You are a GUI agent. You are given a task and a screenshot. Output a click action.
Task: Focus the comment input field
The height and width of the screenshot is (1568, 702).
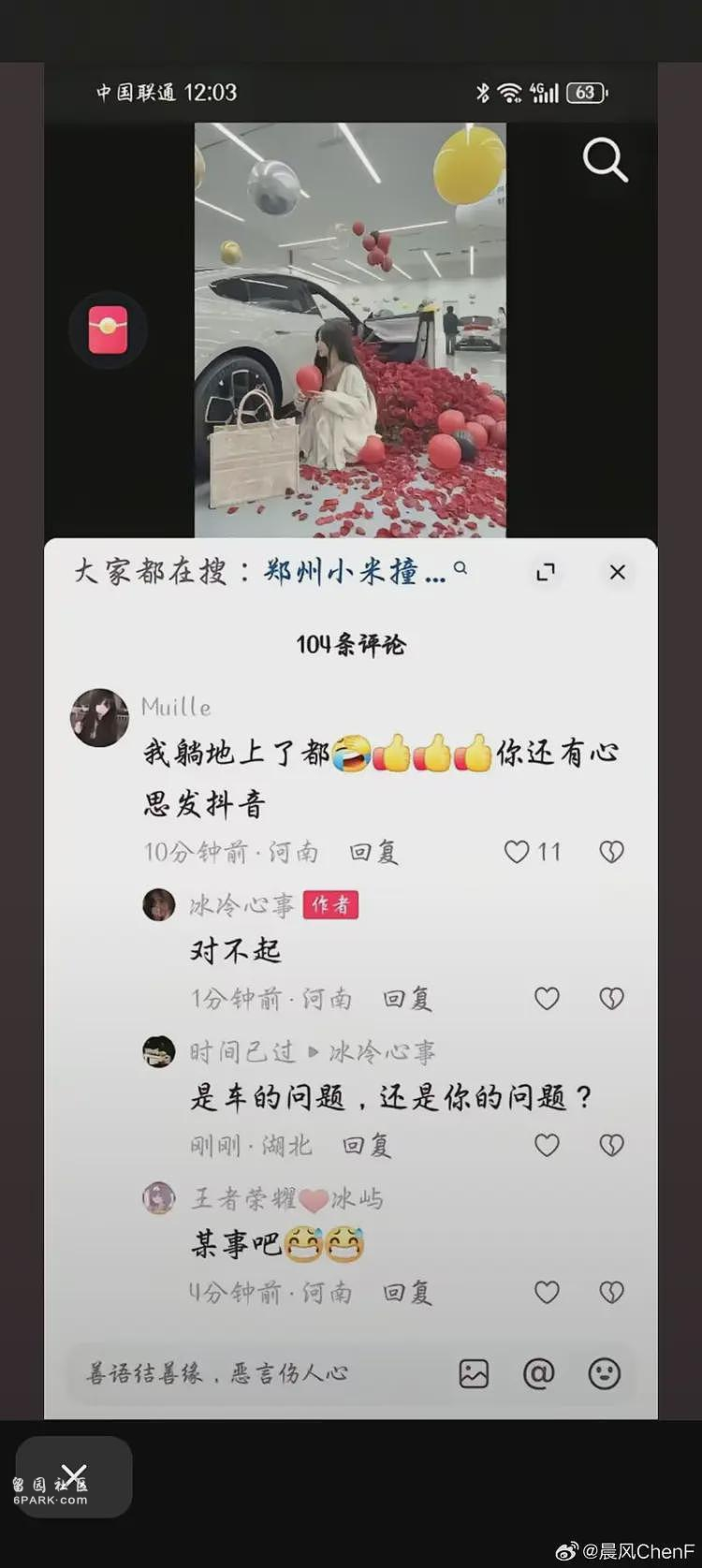point(253,1373)
